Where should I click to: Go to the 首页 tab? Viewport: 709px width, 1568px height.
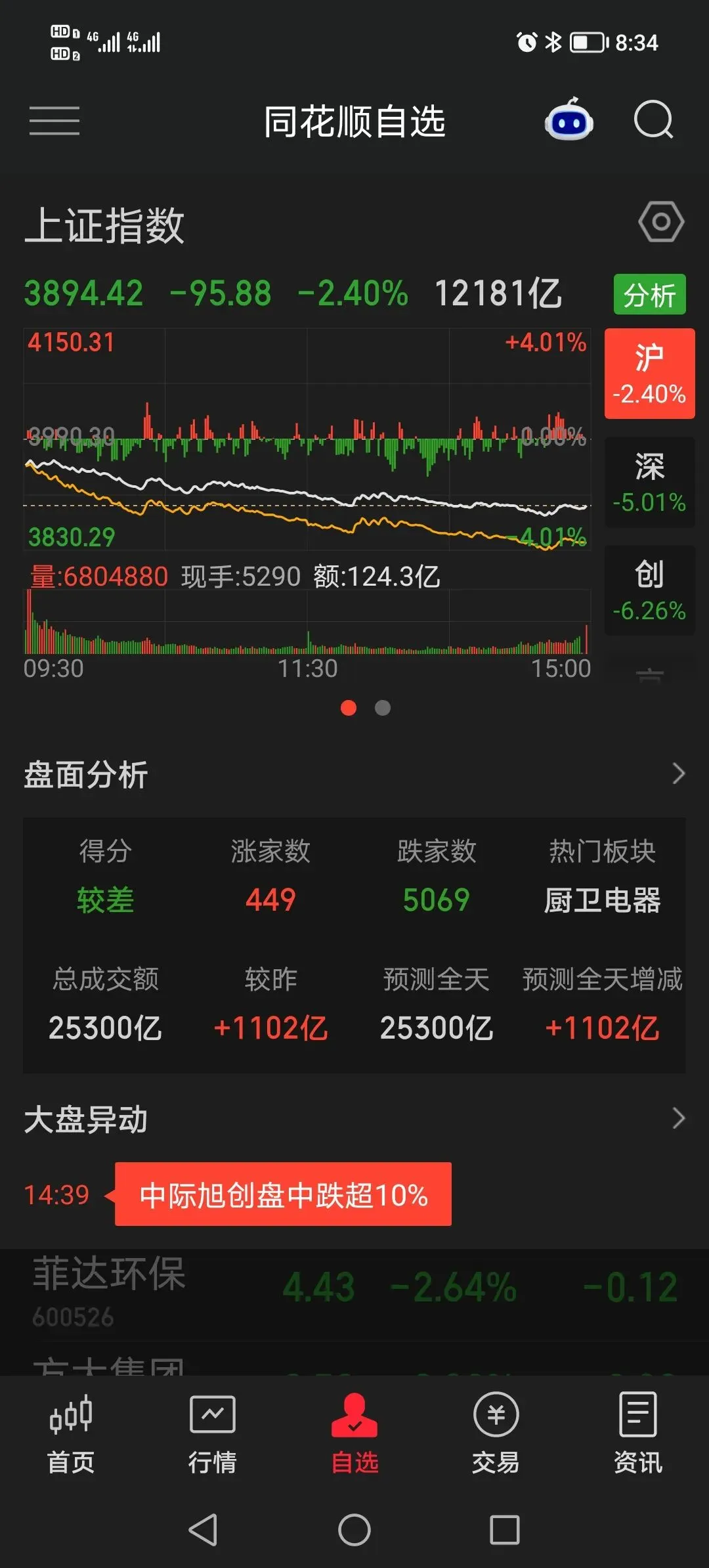(x=71, y=1434)
